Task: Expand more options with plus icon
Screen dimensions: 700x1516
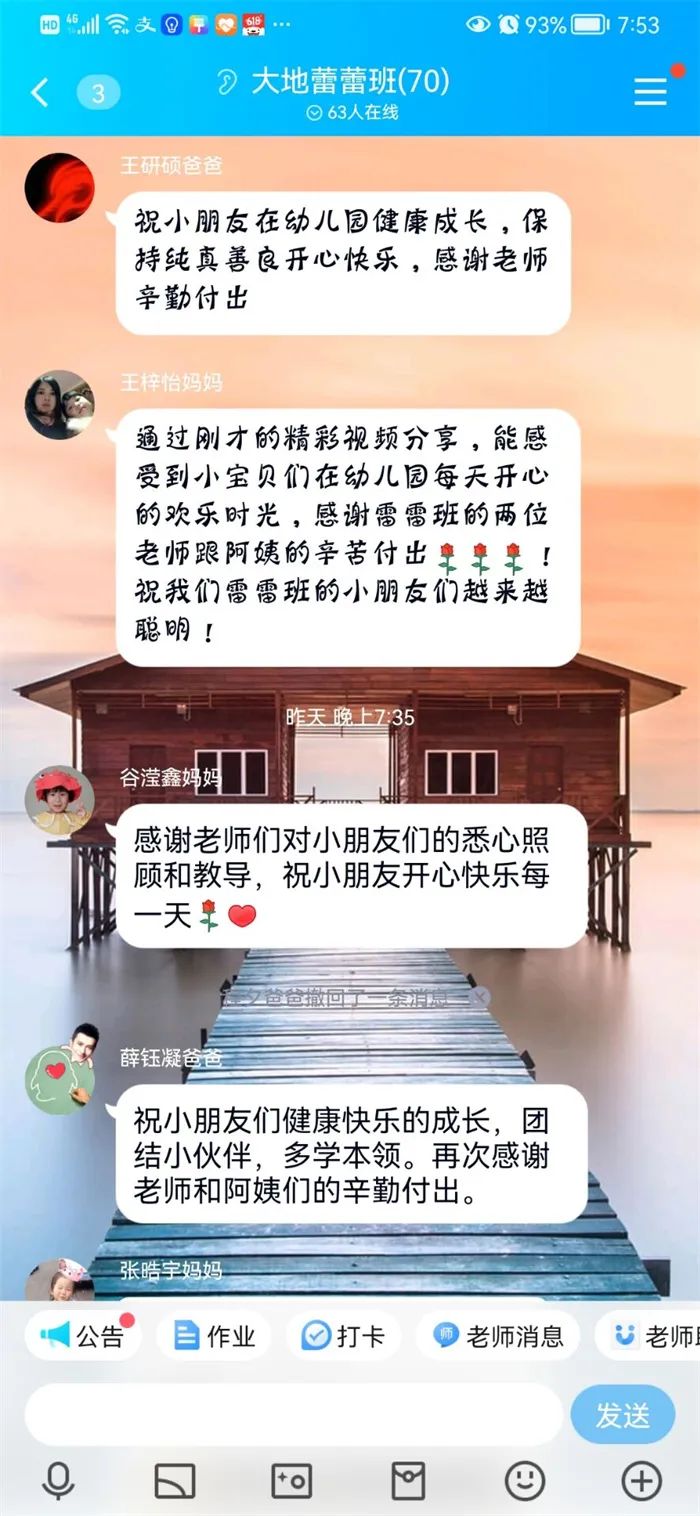Action: 641,1480
